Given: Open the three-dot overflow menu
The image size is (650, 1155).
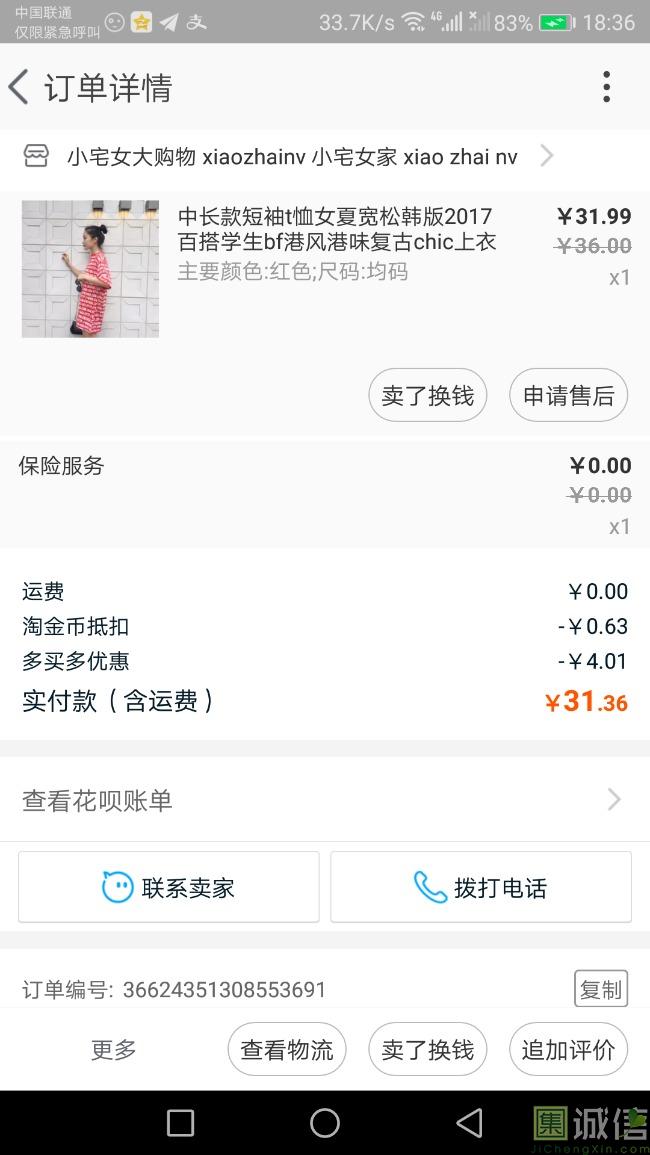Looking at the screenshot, I should click(606, 87).
